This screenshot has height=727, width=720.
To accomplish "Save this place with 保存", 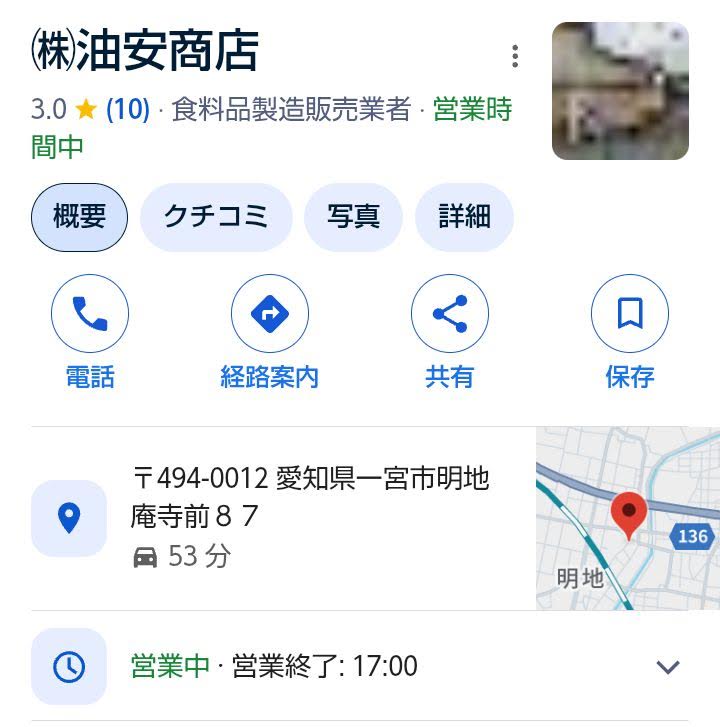I will [629, 314].
